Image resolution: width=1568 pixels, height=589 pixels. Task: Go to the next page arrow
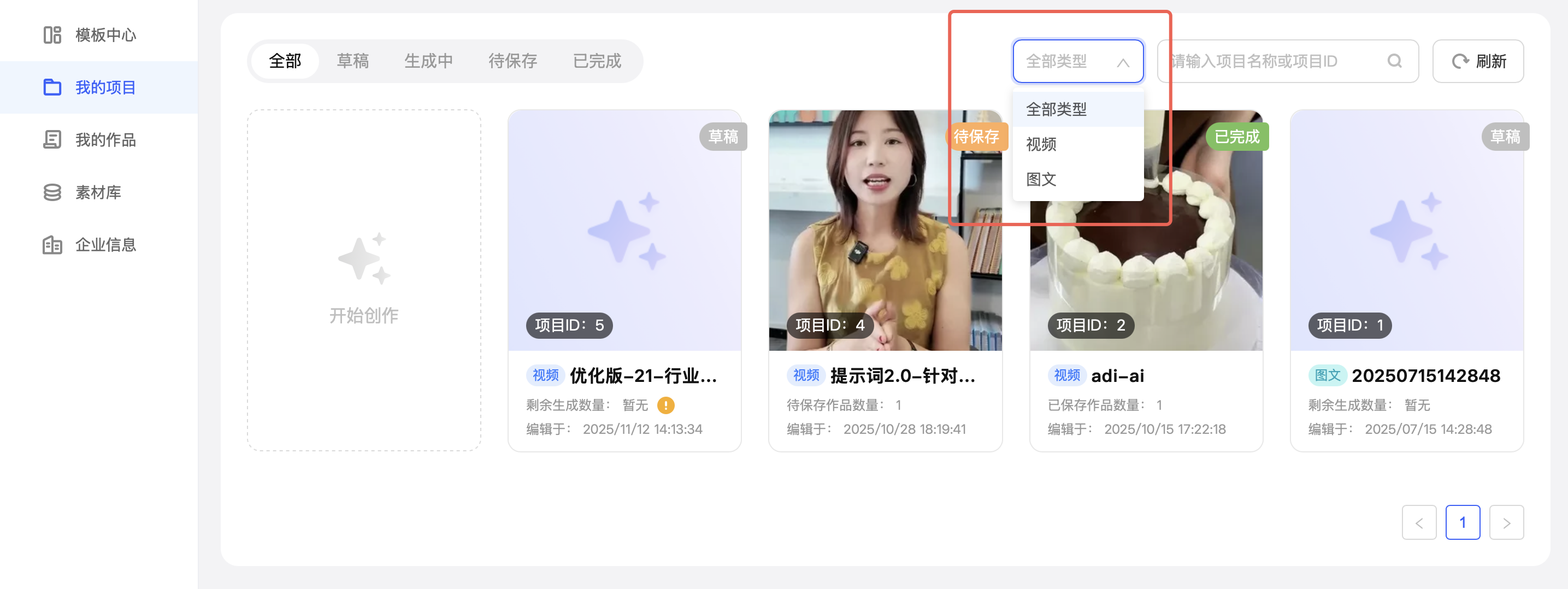1505,522
